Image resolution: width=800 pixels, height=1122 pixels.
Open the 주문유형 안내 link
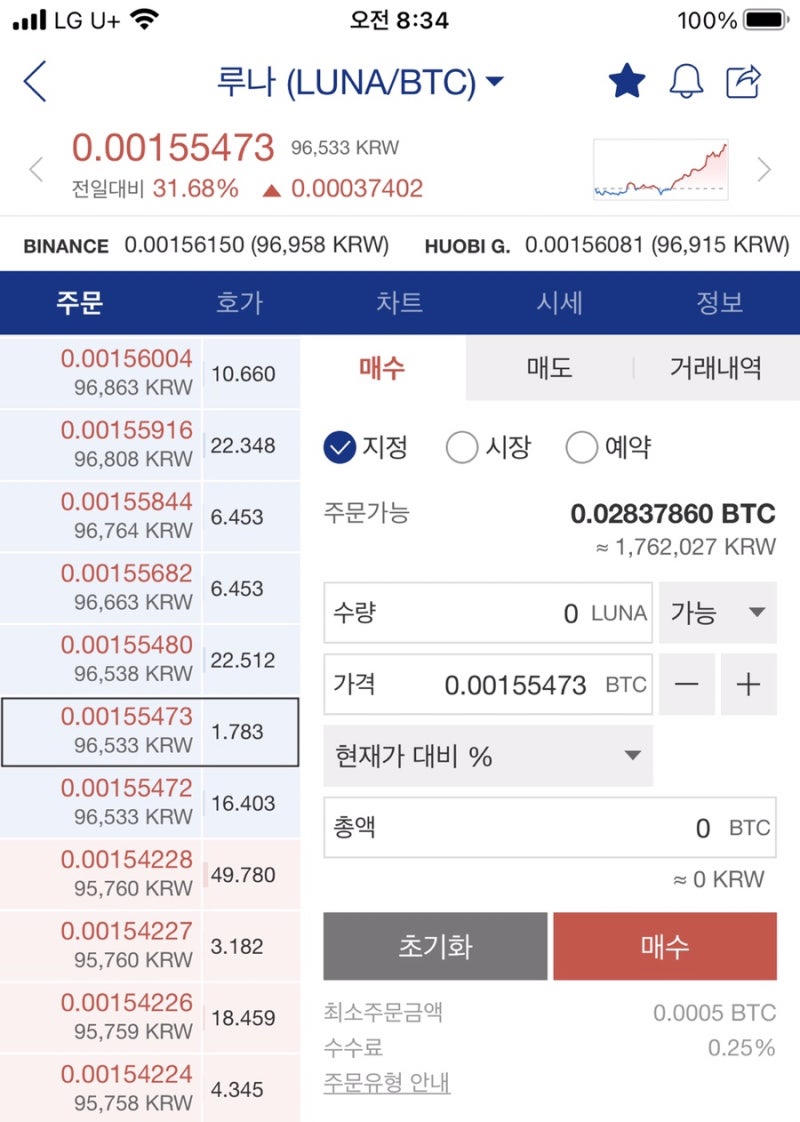(388, 1082)
